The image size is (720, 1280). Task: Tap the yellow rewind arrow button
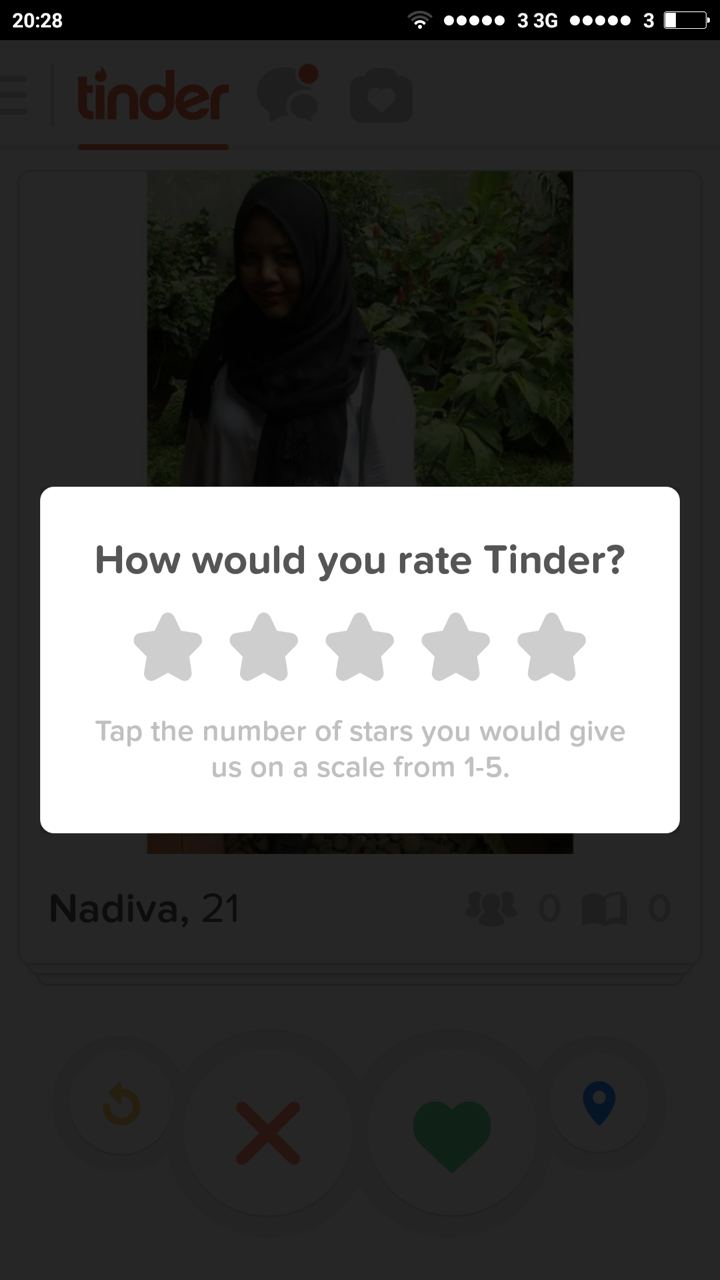(121, 1105)
